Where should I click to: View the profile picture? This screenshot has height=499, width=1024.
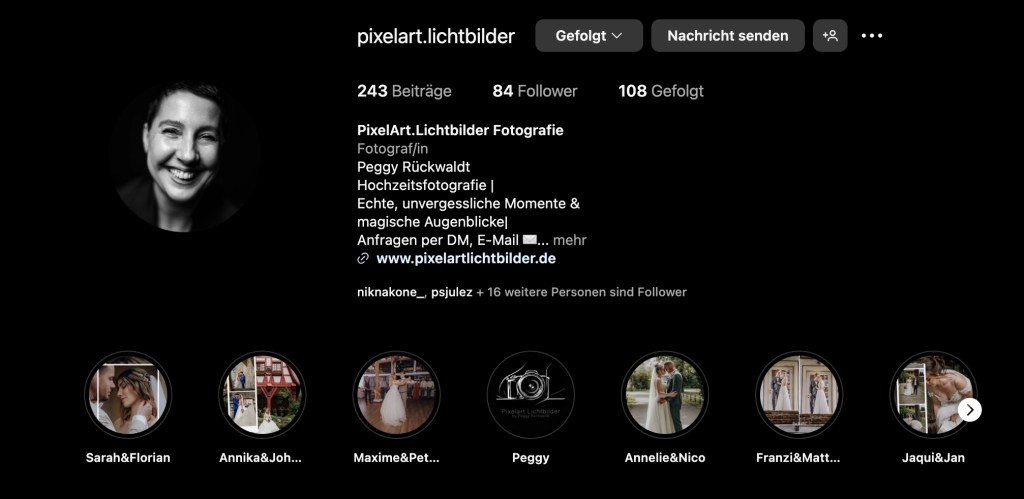[x=184, y=157]
